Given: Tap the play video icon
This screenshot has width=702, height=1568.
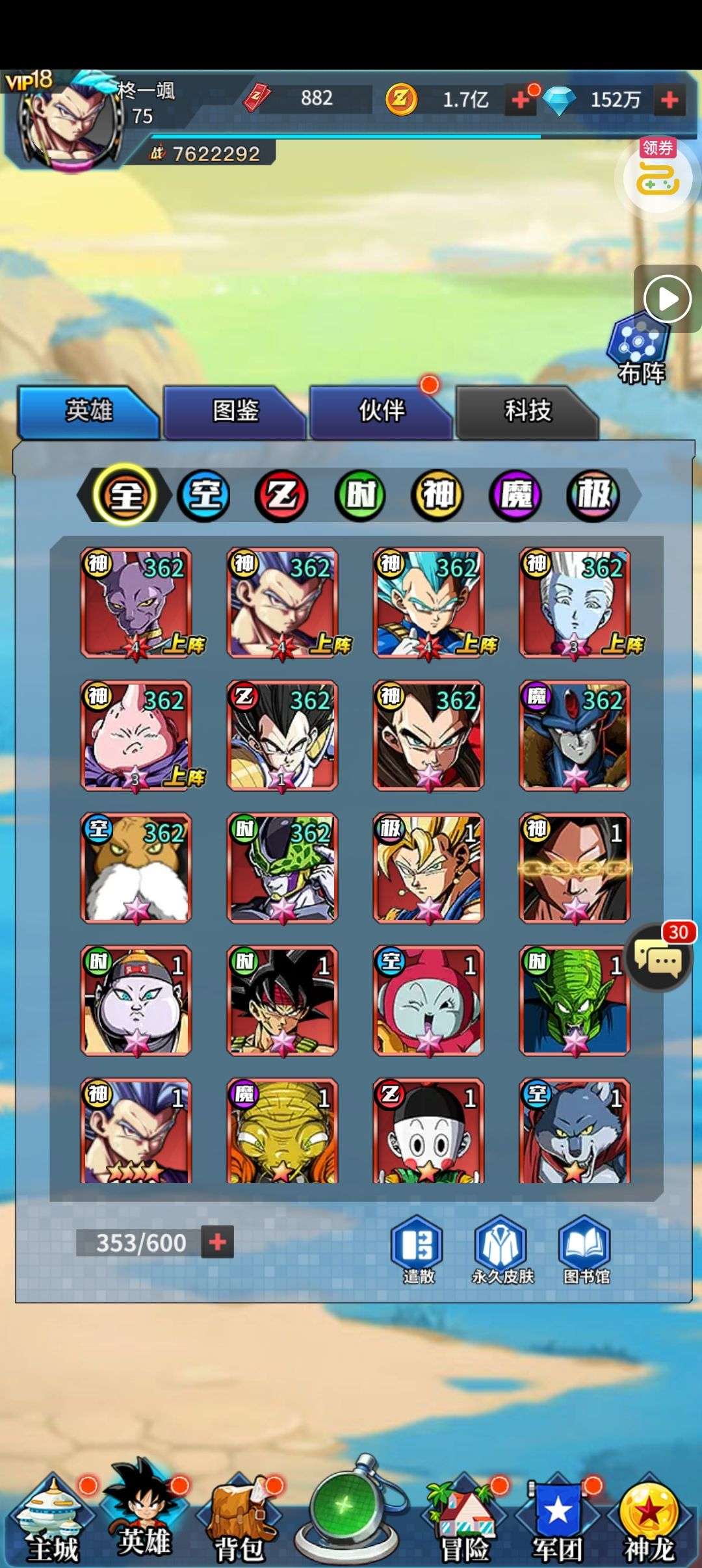Looking at the screenshot, I should click(x=667, y=299).
